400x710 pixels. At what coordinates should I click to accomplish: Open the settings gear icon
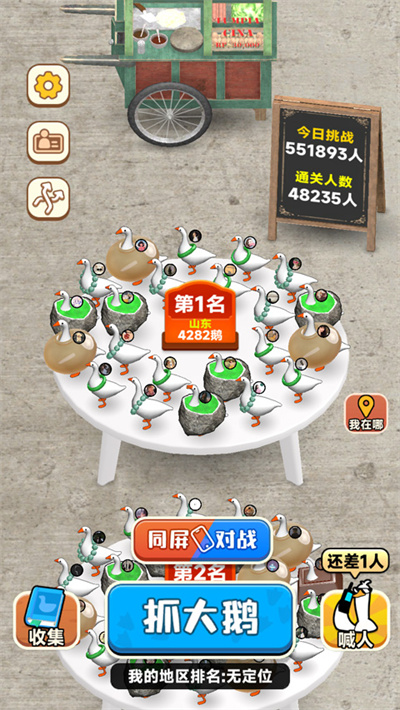tap(48, 85)
